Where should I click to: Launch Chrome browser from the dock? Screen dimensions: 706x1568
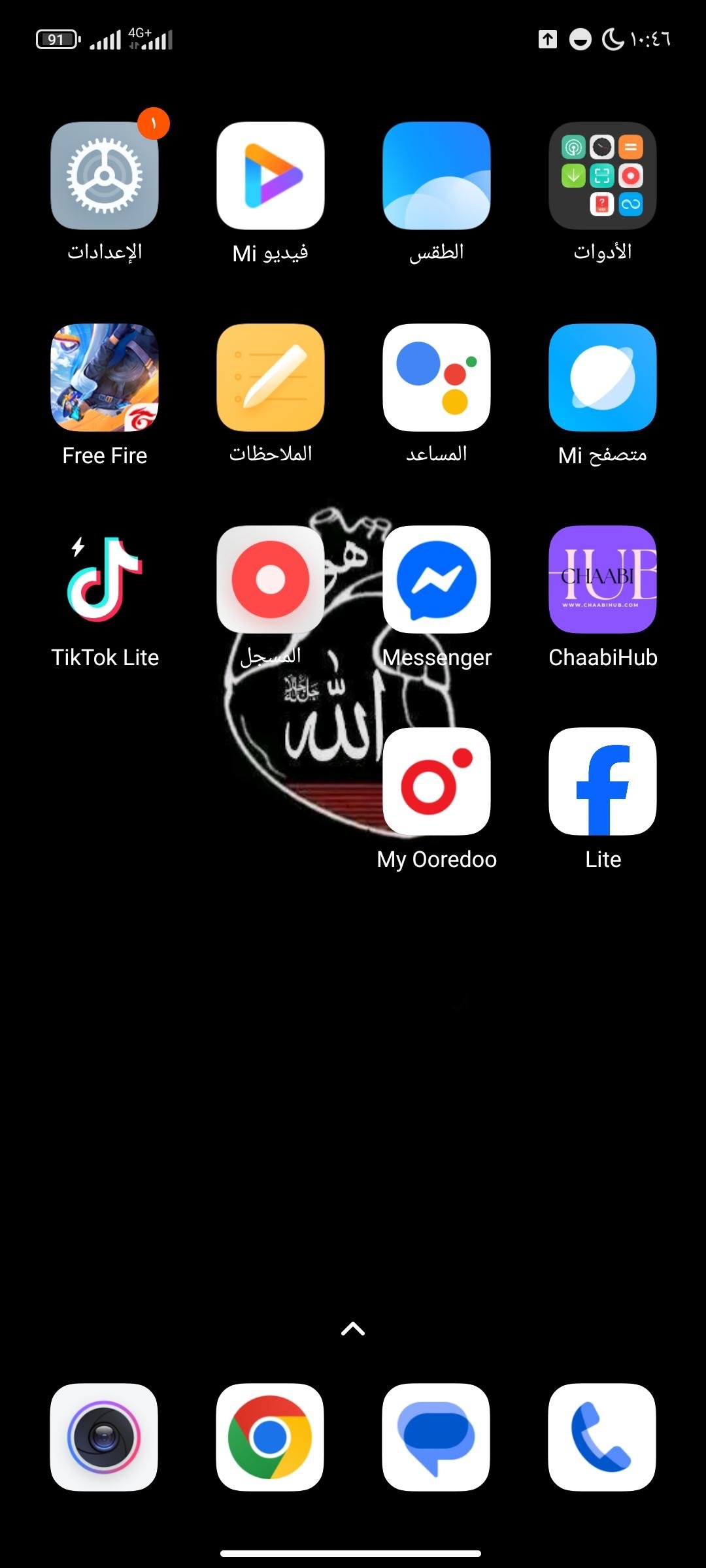click(270, 1437)
